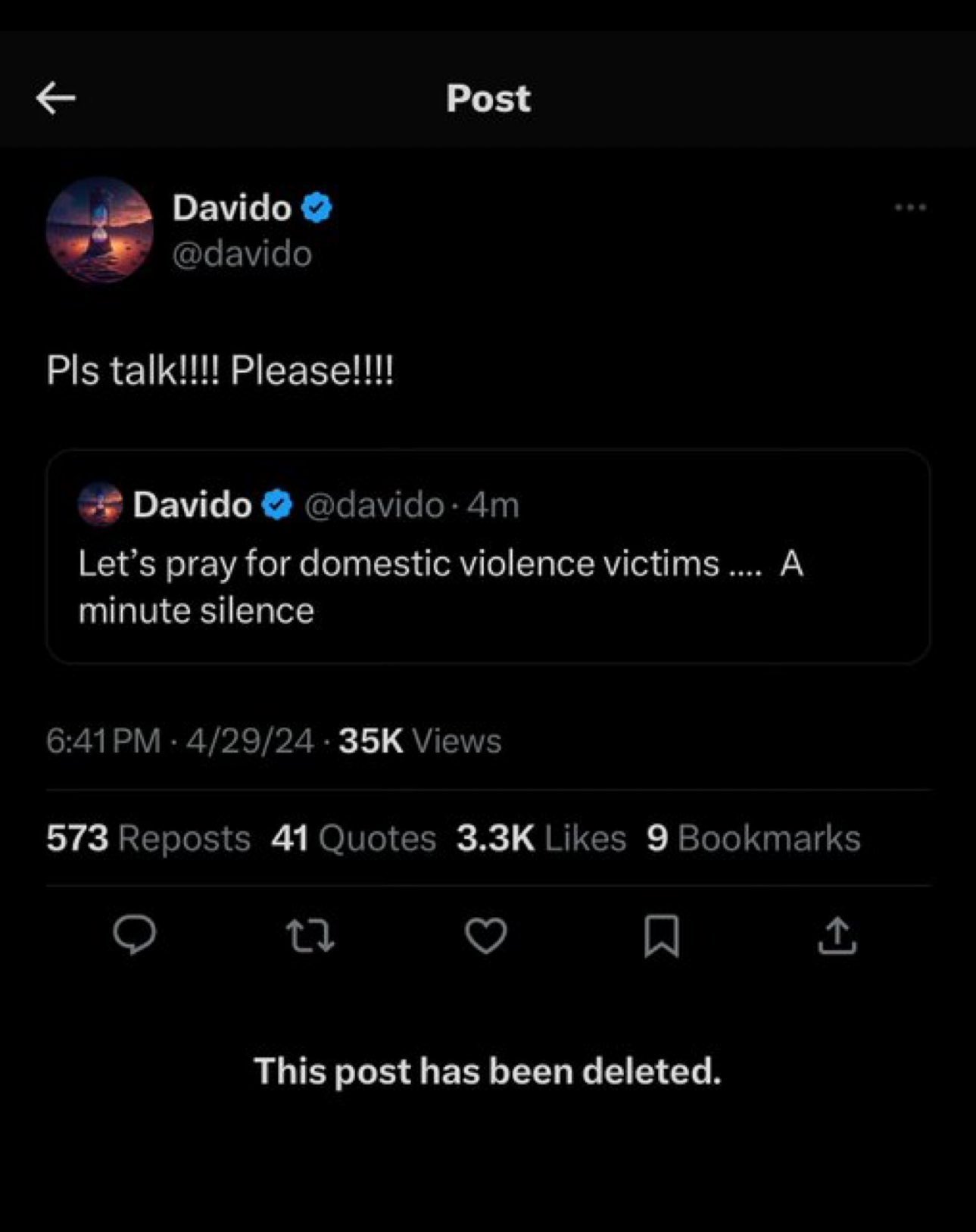View the 3.3K Likes list
Screen dimensions: 976x1232
[x=541, y=838]
